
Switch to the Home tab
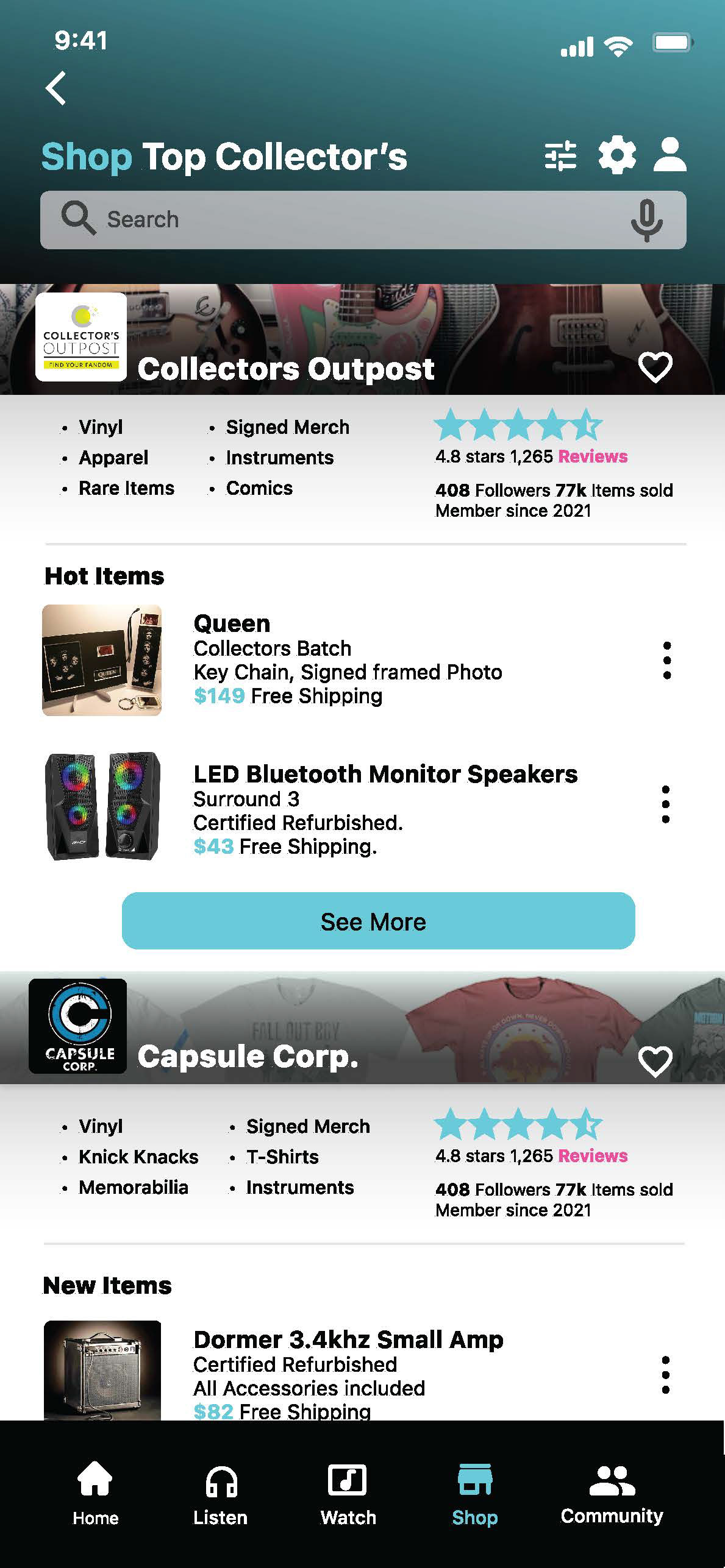click(95, 1494)
